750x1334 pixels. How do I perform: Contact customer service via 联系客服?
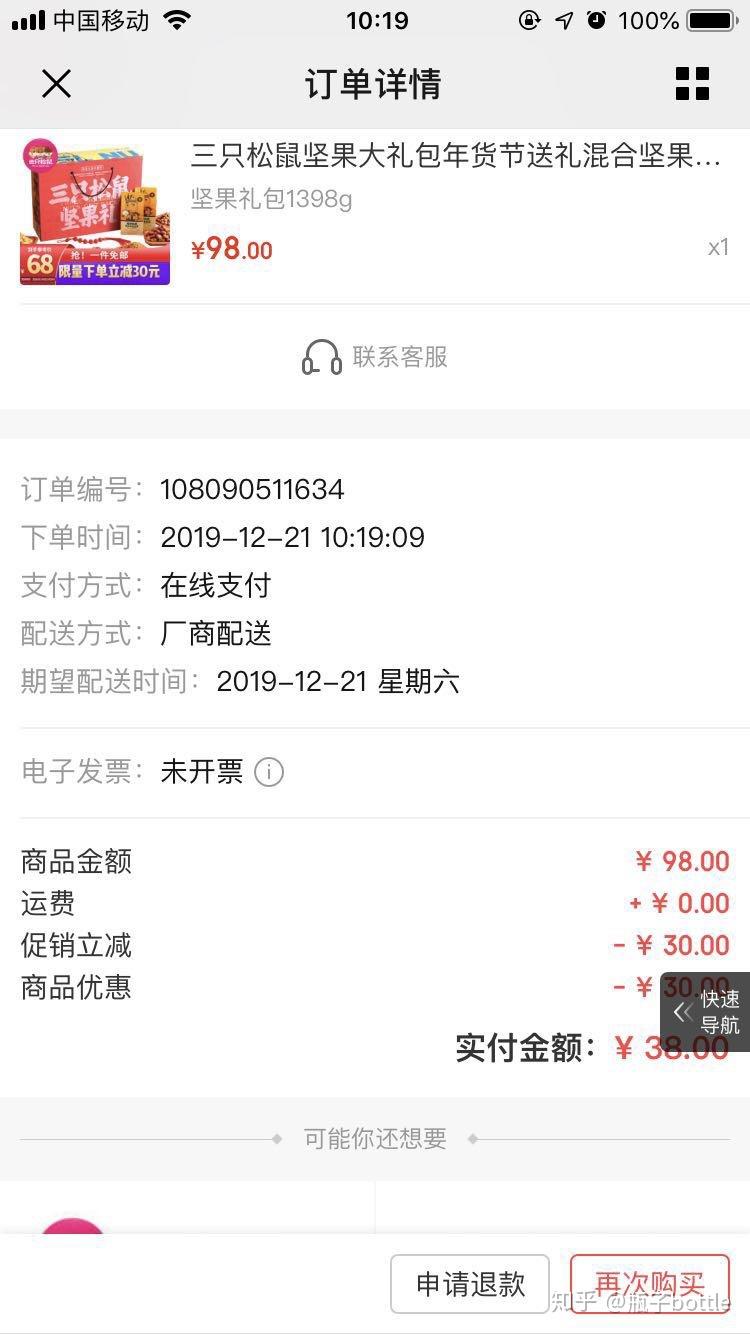click(375, 357)
